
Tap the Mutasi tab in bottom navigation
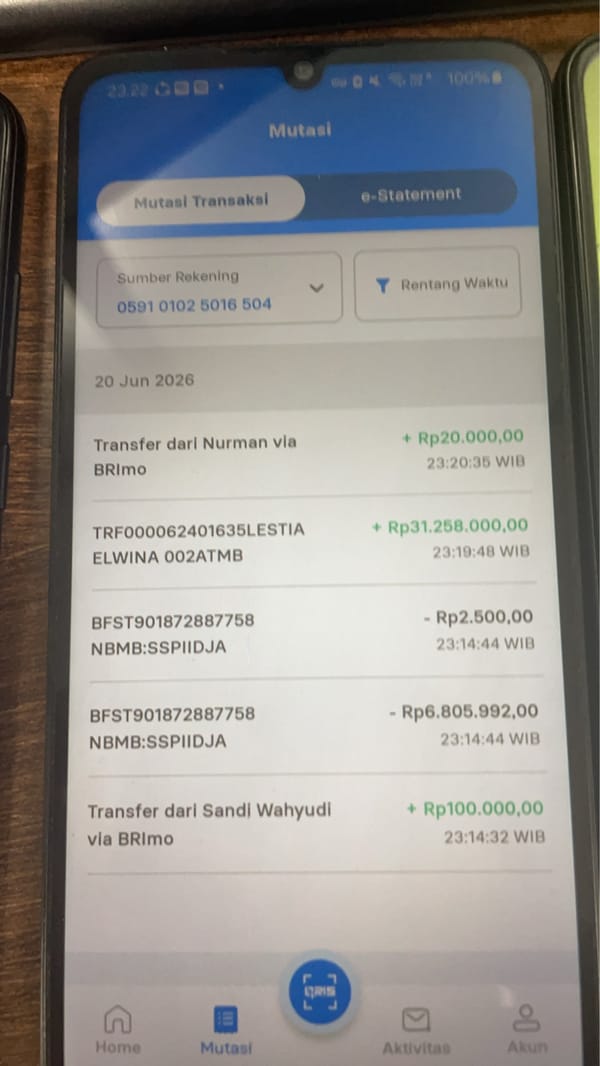(226, 1029)
